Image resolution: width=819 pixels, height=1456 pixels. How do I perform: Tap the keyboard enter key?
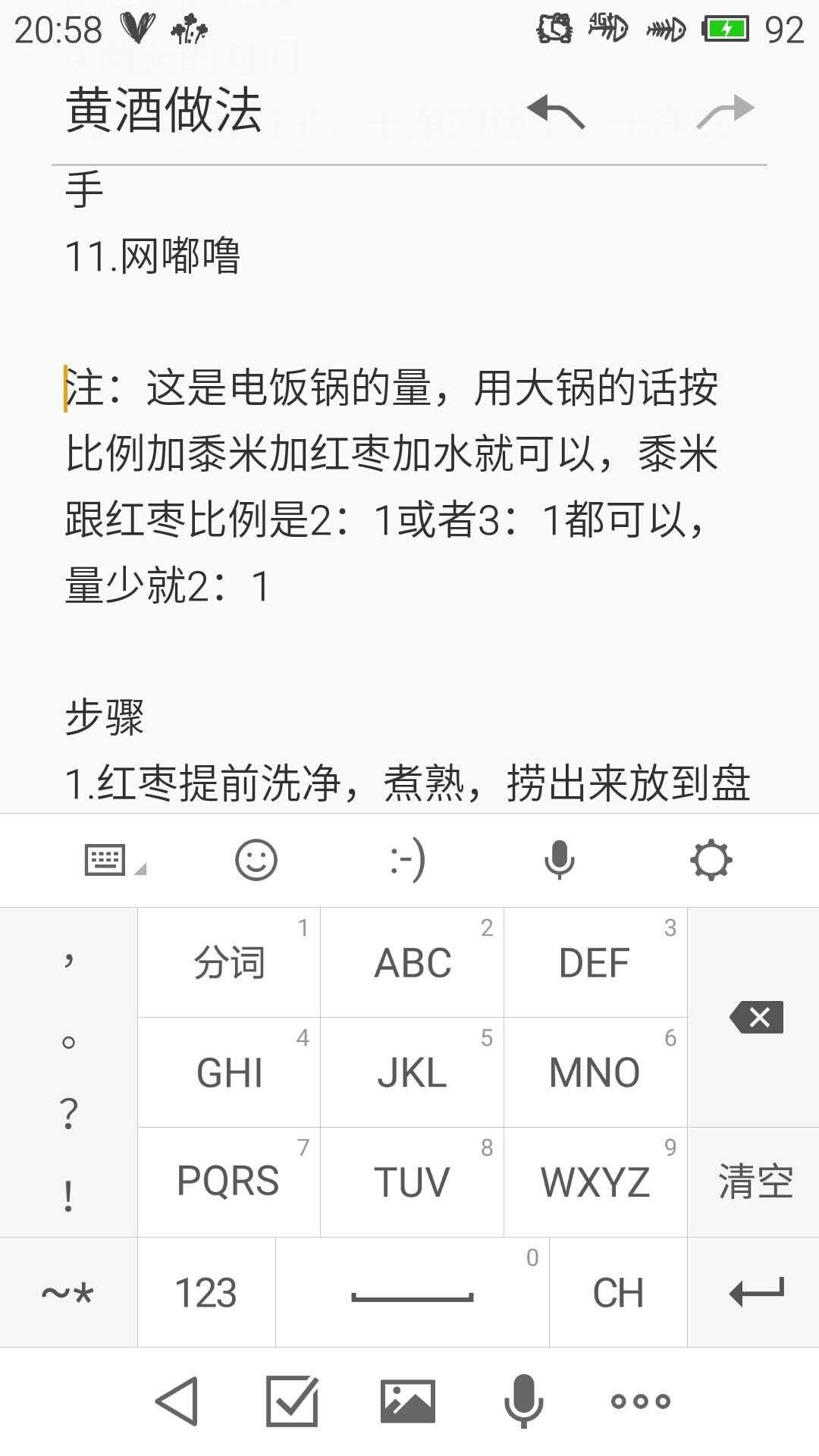756,1292
